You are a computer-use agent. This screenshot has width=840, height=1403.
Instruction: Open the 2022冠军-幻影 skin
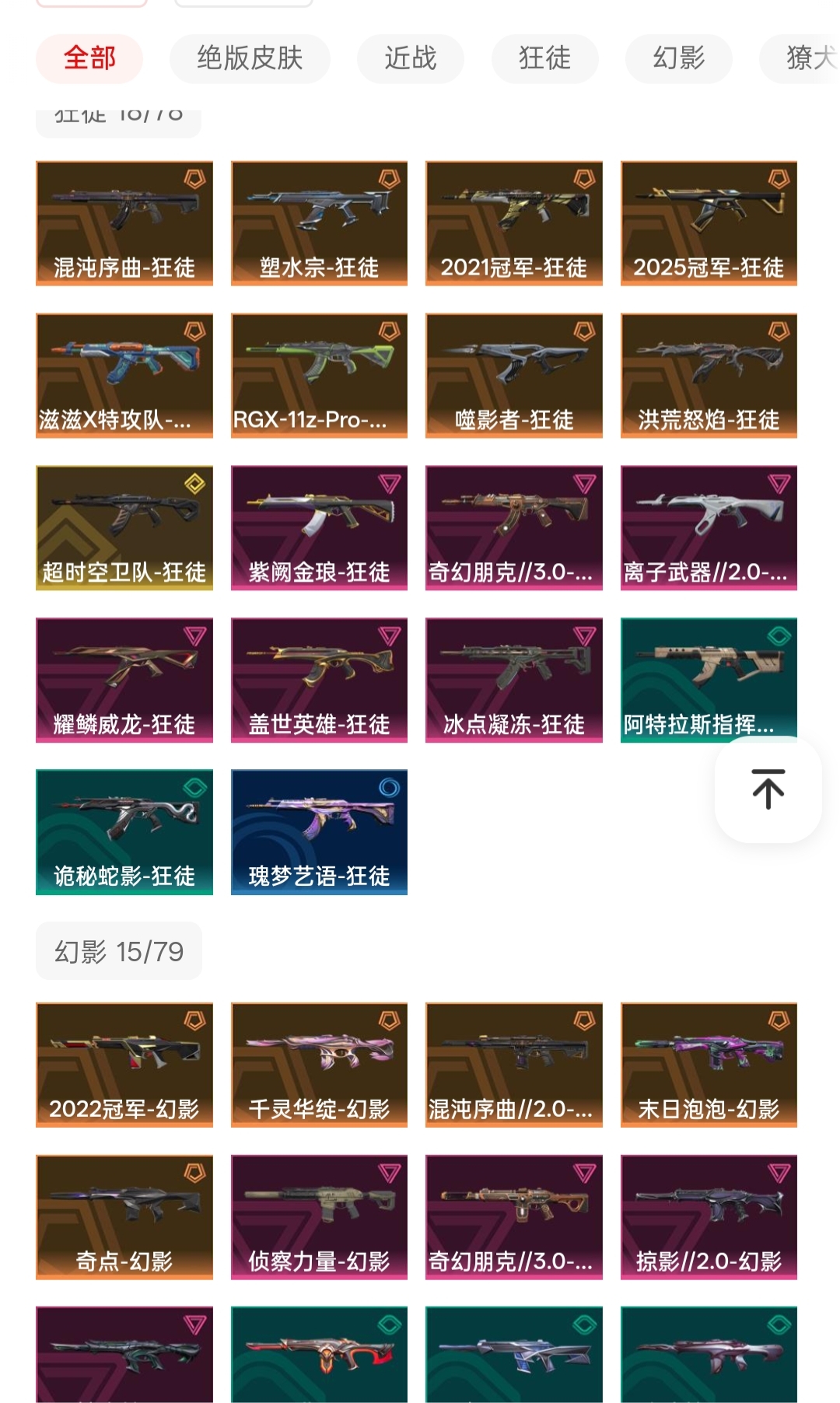coord(124,1065)
